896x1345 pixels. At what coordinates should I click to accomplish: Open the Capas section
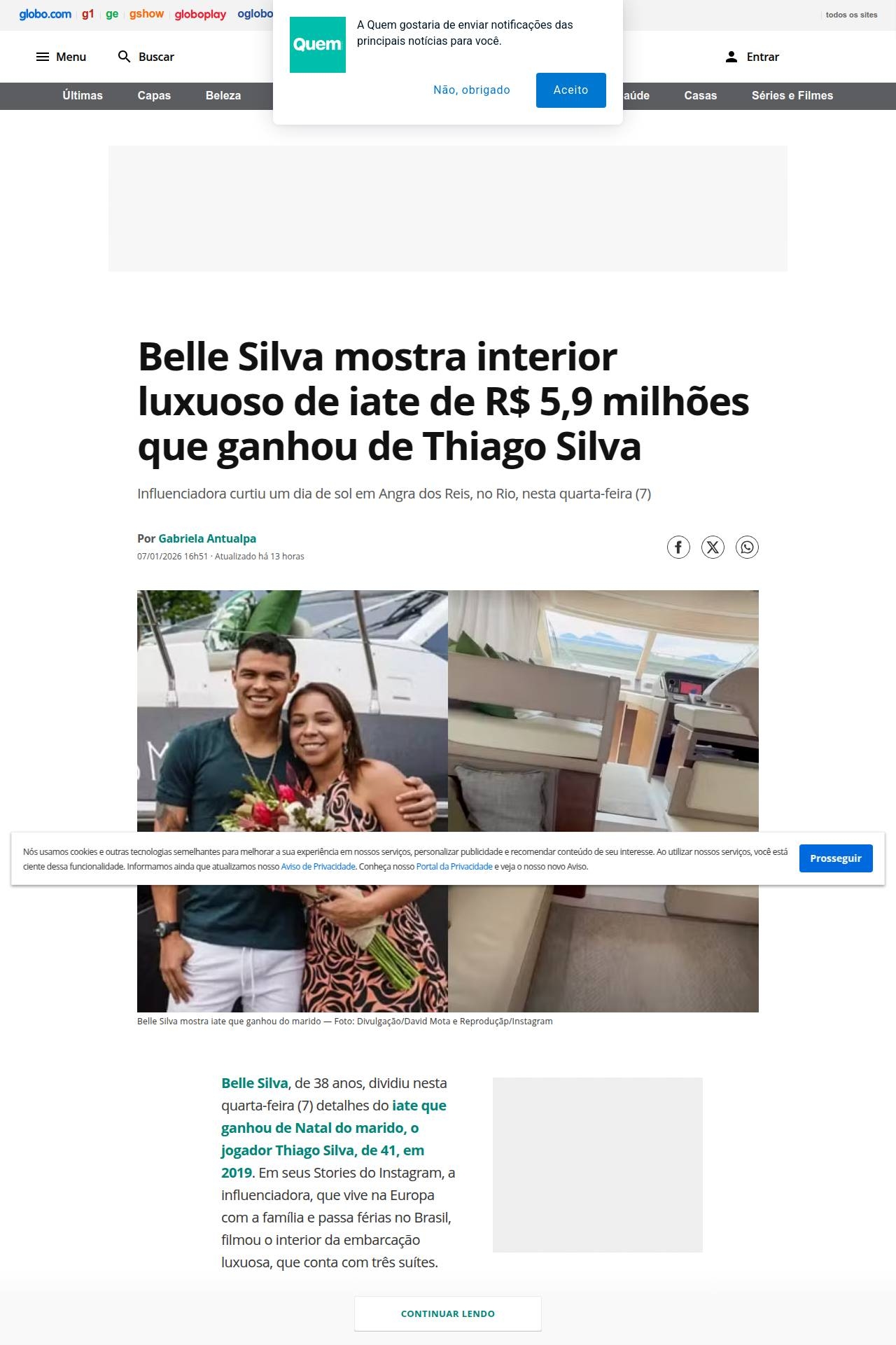154,95
